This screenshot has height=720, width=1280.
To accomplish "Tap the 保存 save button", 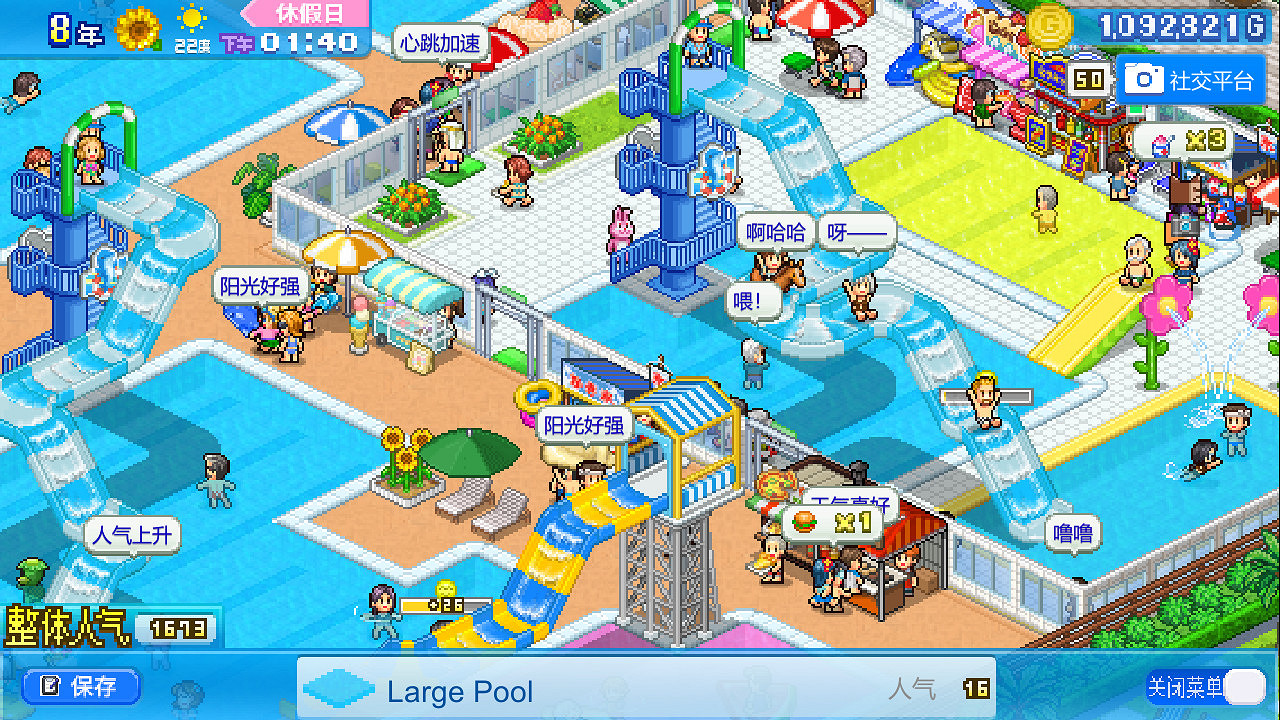I will [x=82, y=686].
